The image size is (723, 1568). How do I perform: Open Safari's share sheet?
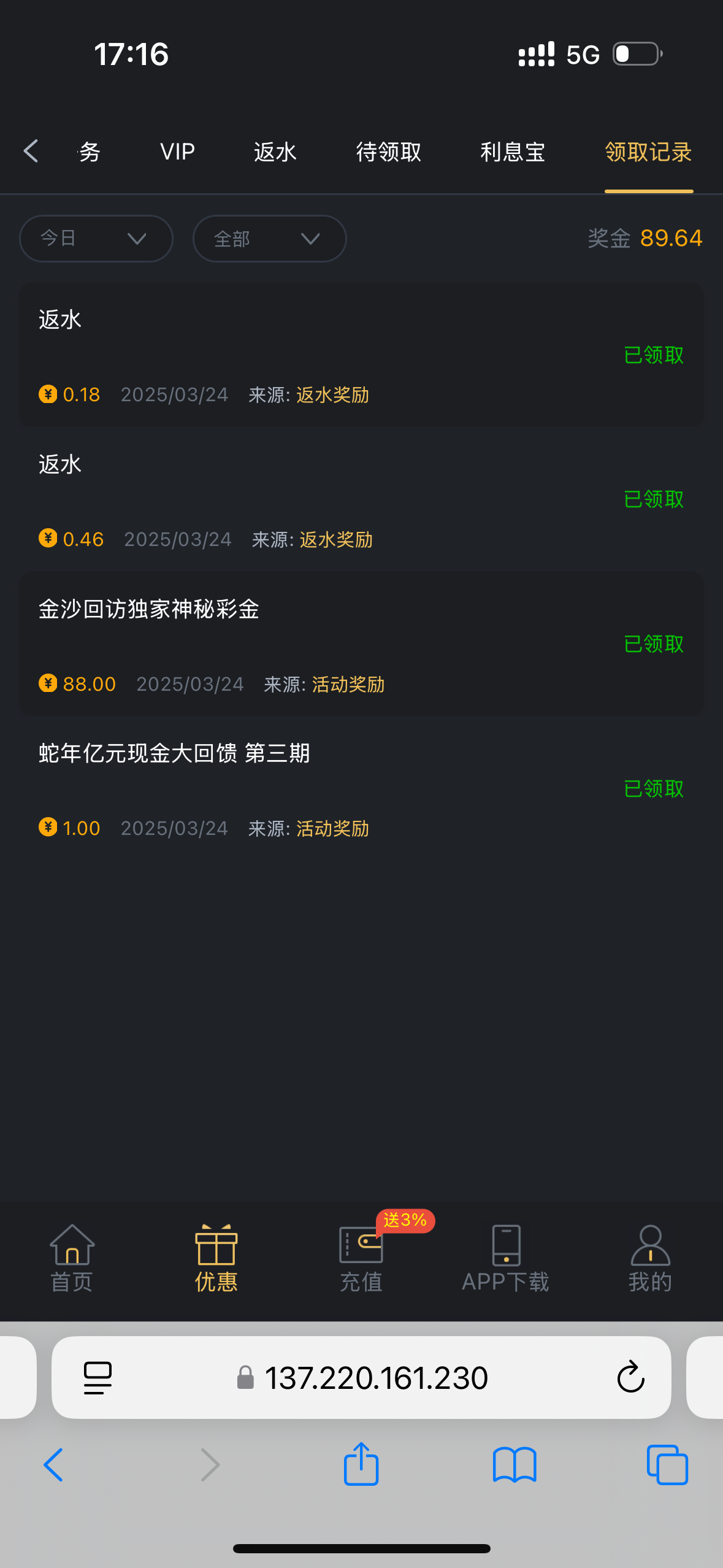[x=361, y=1464]
